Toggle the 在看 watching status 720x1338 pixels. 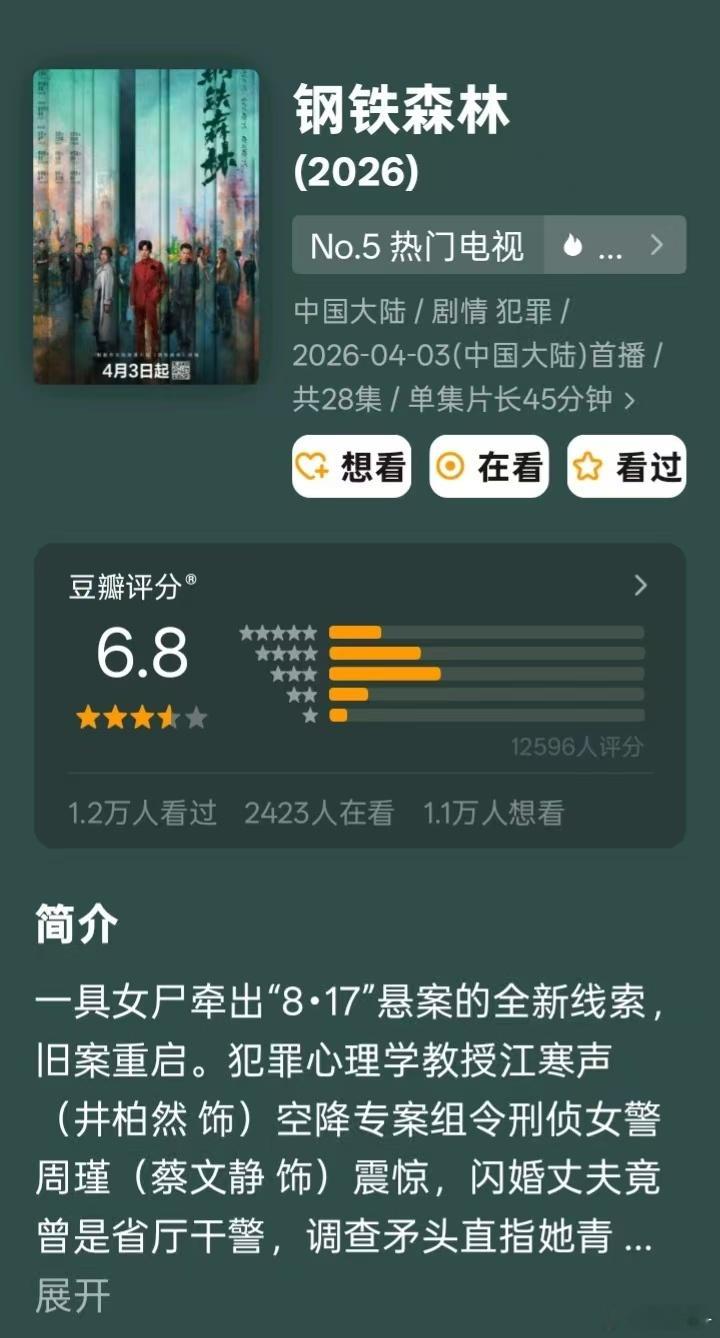coord(488,466)
